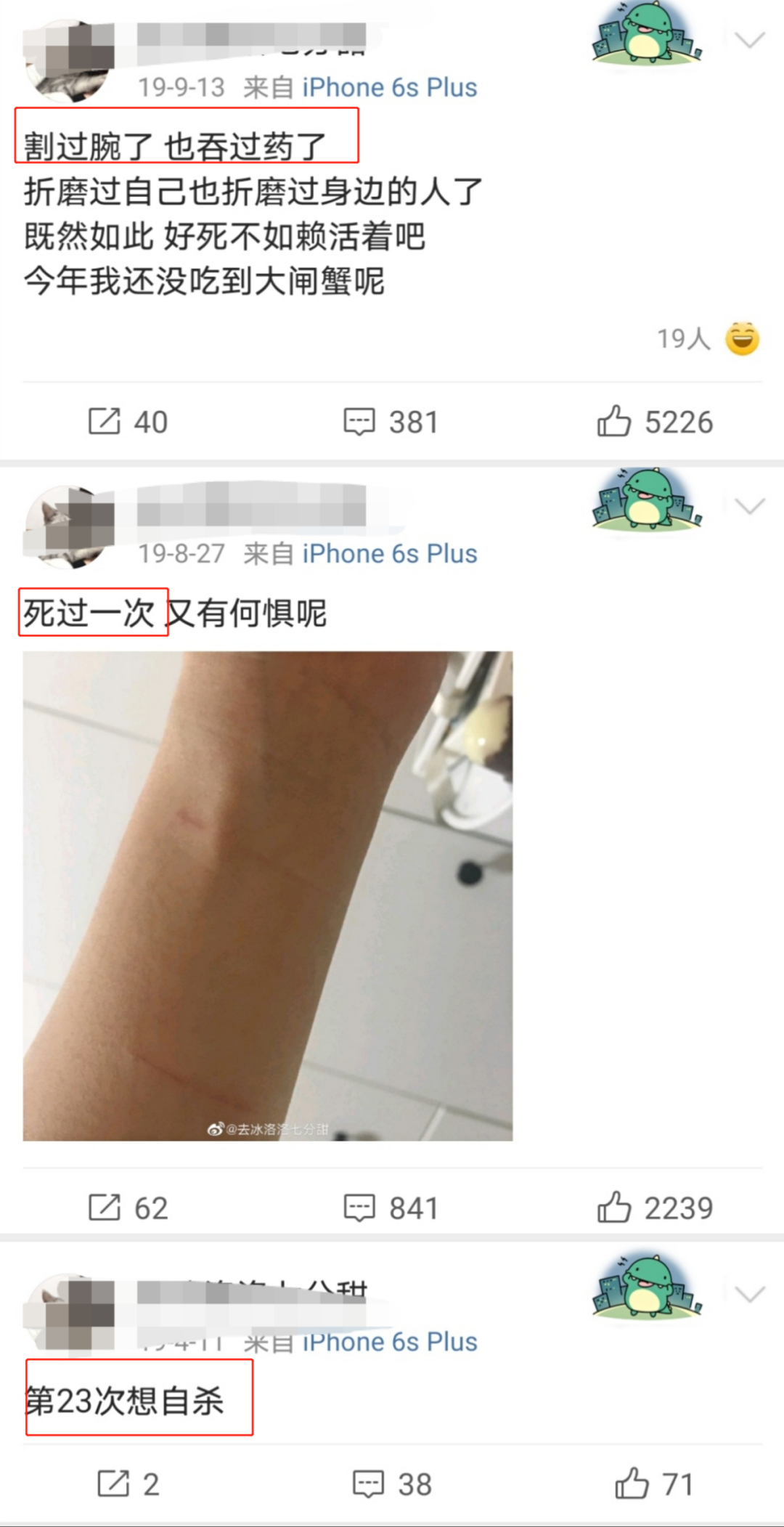Repost the 19-8-27 post with 62 shares
The image size is (784, 1527).
click(x=127, y=1208)
